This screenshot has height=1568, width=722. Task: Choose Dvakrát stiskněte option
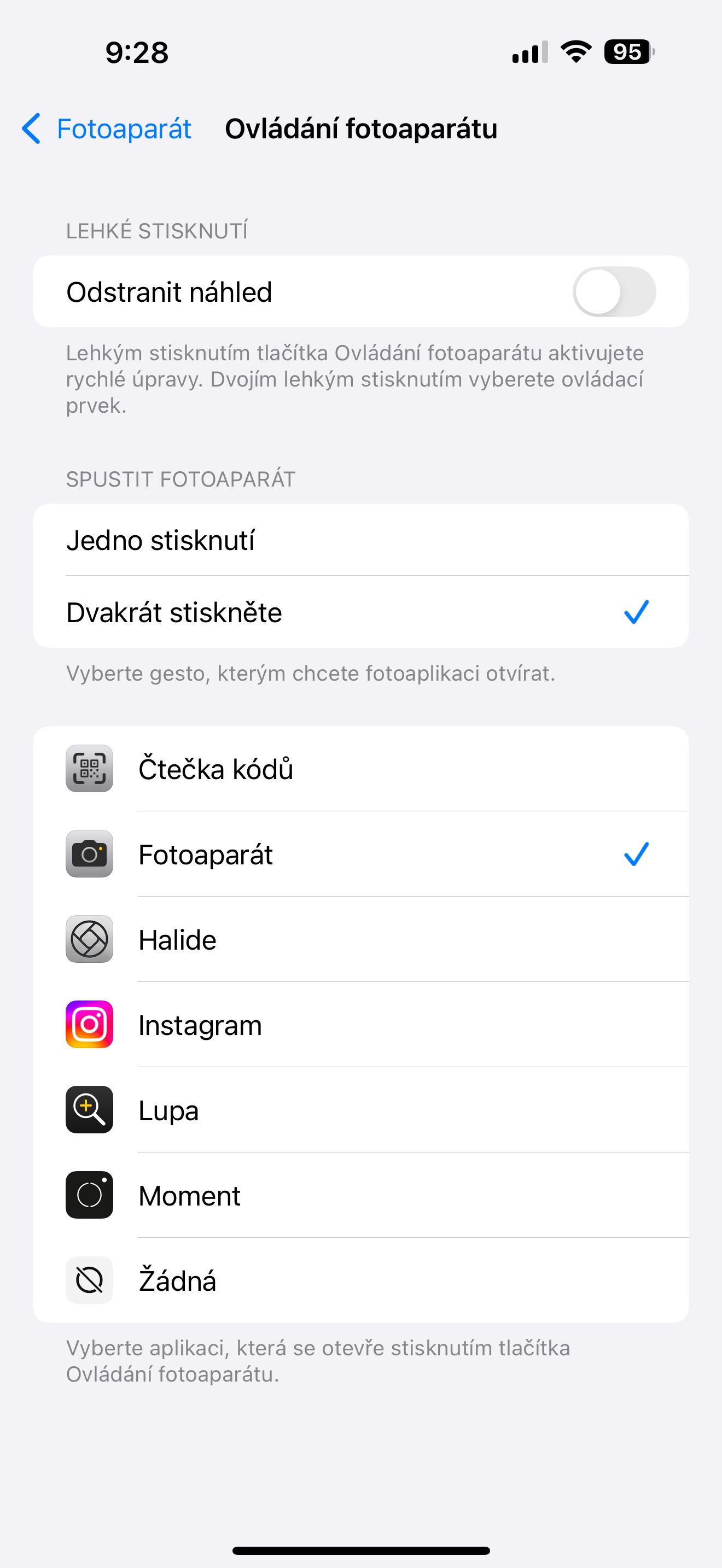pos(360,612)
